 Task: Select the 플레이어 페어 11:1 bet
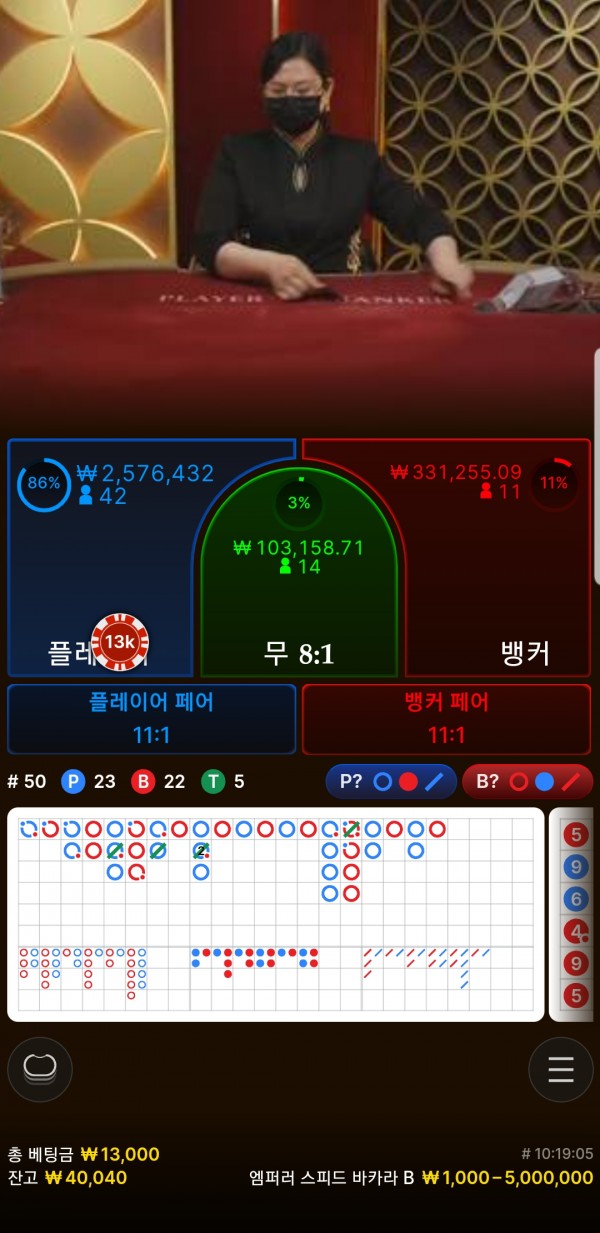click(x=151, y=718)
